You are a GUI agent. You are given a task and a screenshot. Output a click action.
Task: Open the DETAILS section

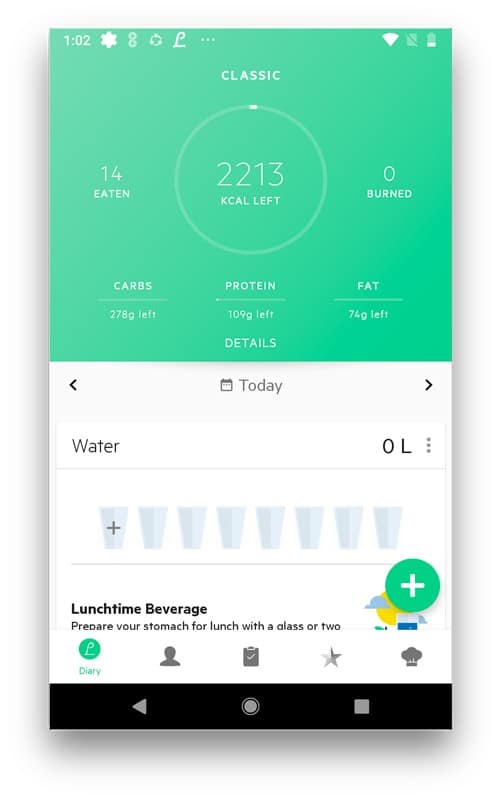[250, 343]
